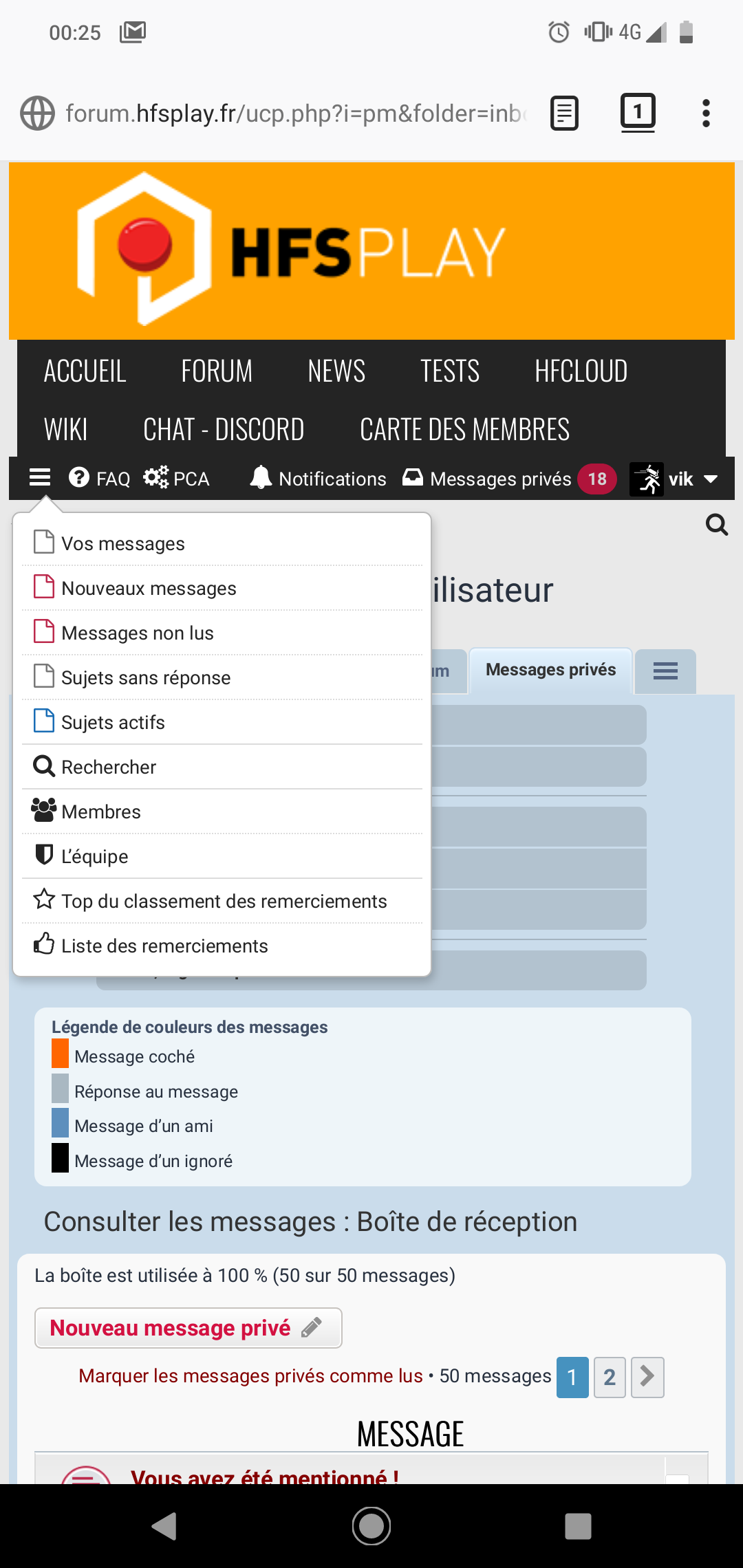The image size is (743, 1568).
Task: Go to page 2 of messages
Action: coord(610,1377)
